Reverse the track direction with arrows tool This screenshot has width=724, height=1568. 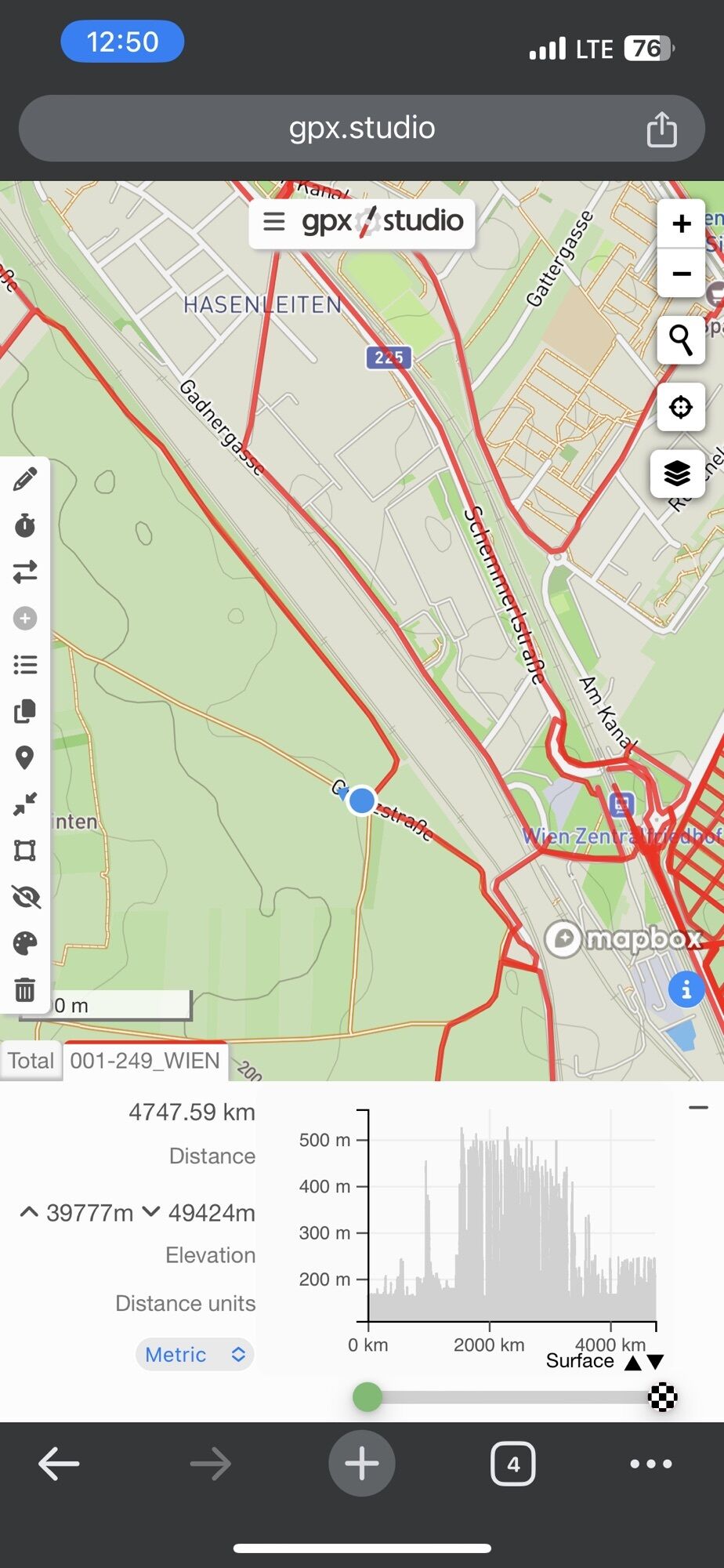pos(25,572)
